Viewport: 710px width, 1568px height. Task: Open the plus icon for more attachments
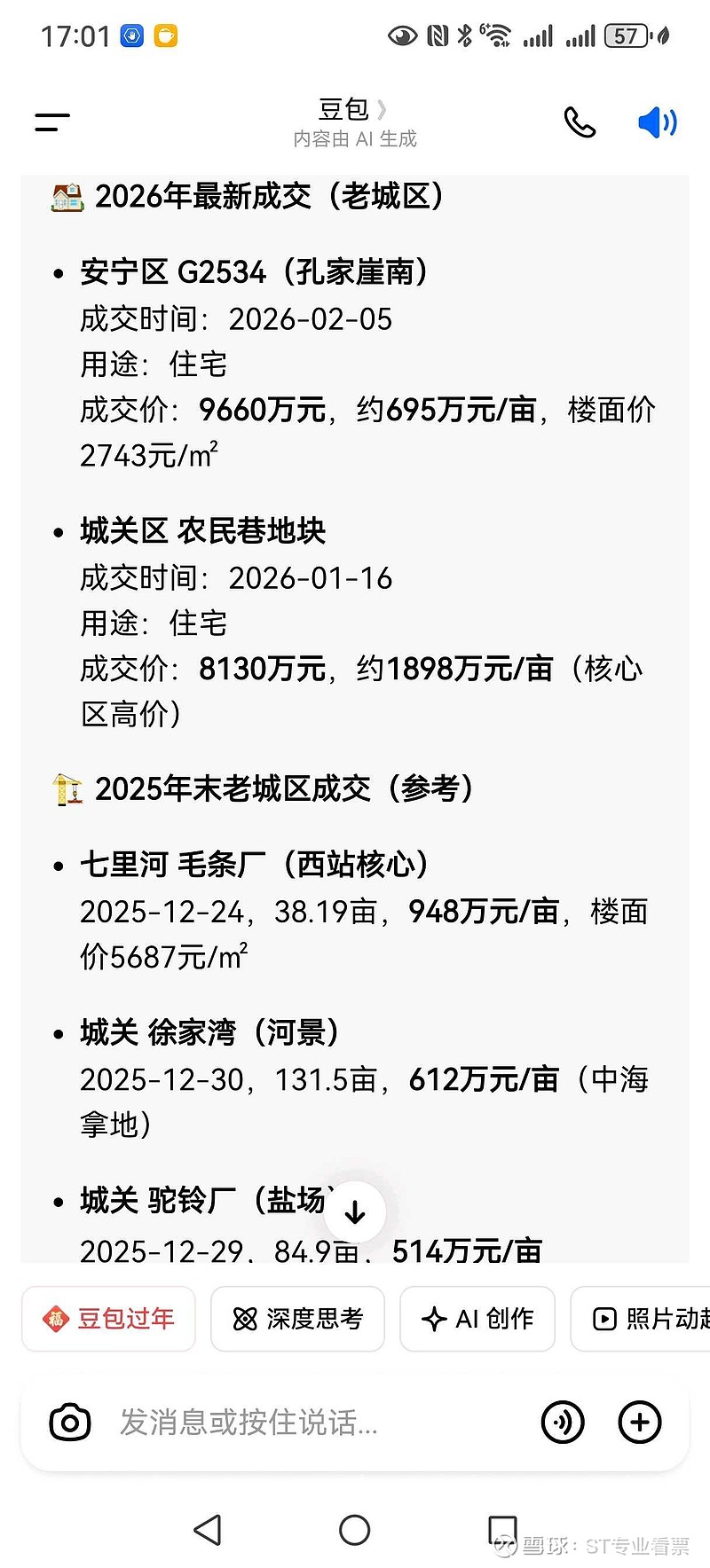(x=639, y=1422)
